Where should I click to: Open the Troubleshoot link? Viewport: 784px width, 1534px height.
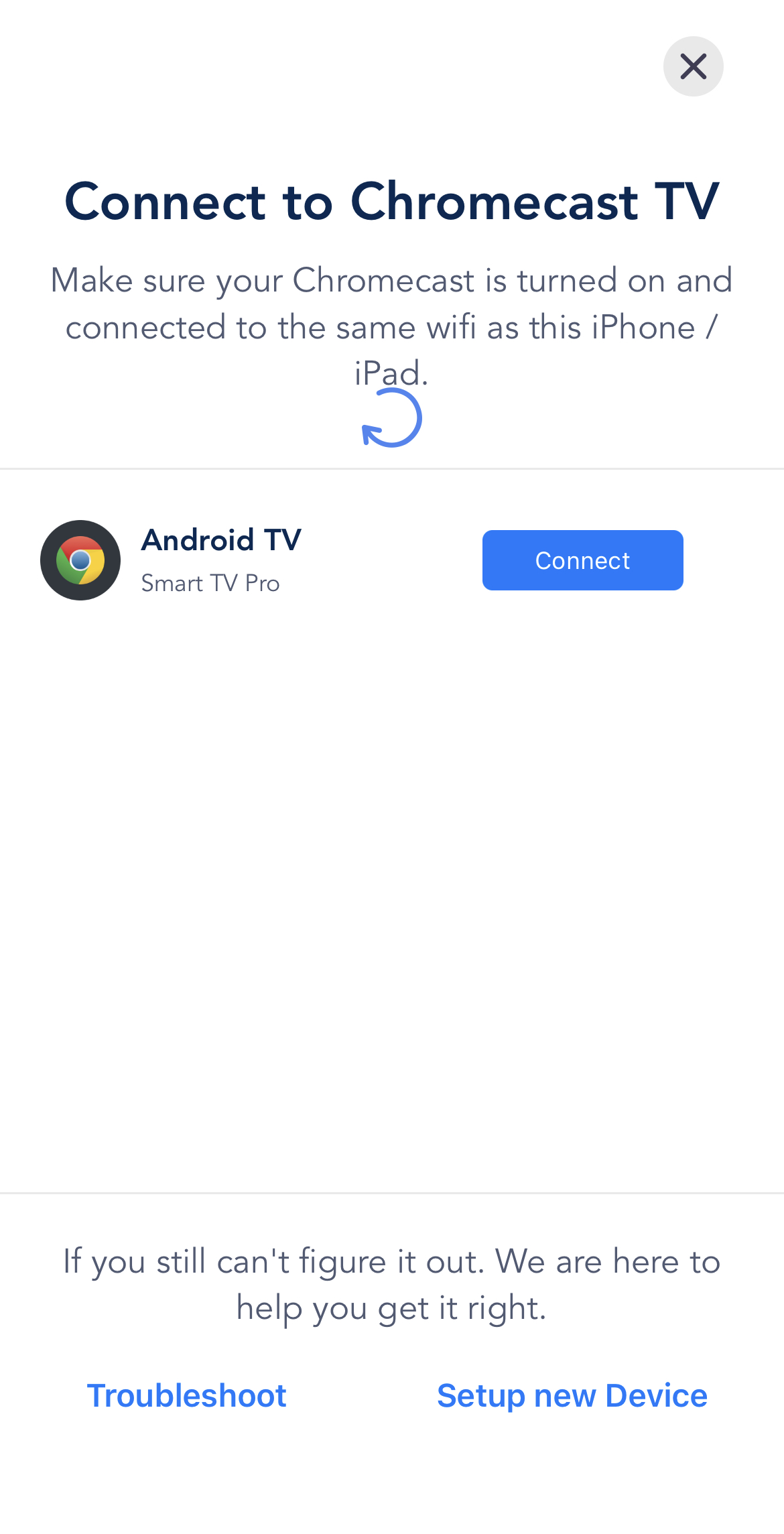tap(187, 1396)
